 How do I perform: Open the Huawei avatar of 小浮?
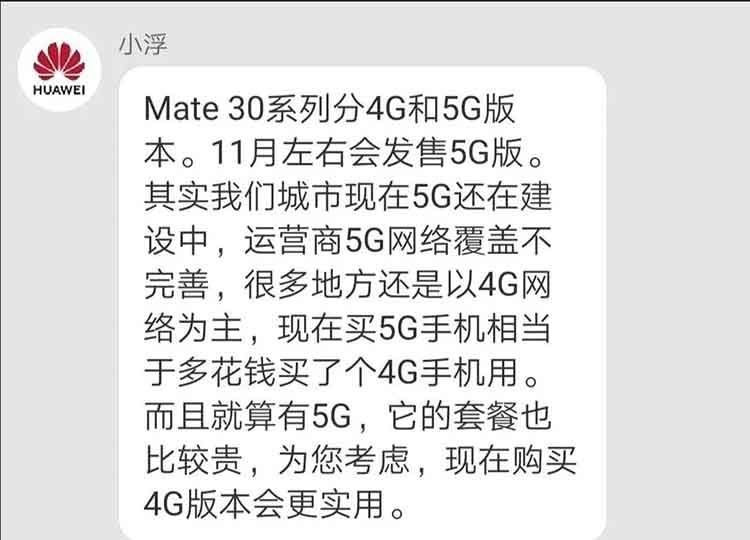(59, 69)
